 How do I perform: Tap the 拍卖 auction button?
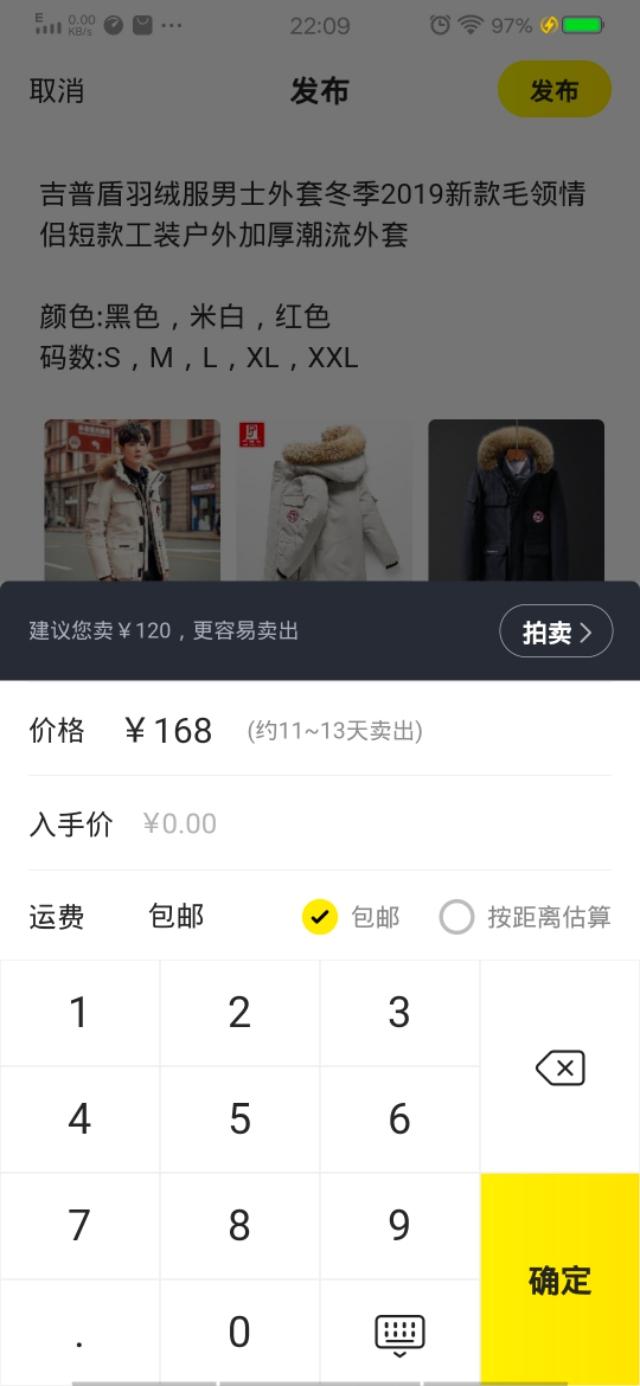[x=556, y=631]
